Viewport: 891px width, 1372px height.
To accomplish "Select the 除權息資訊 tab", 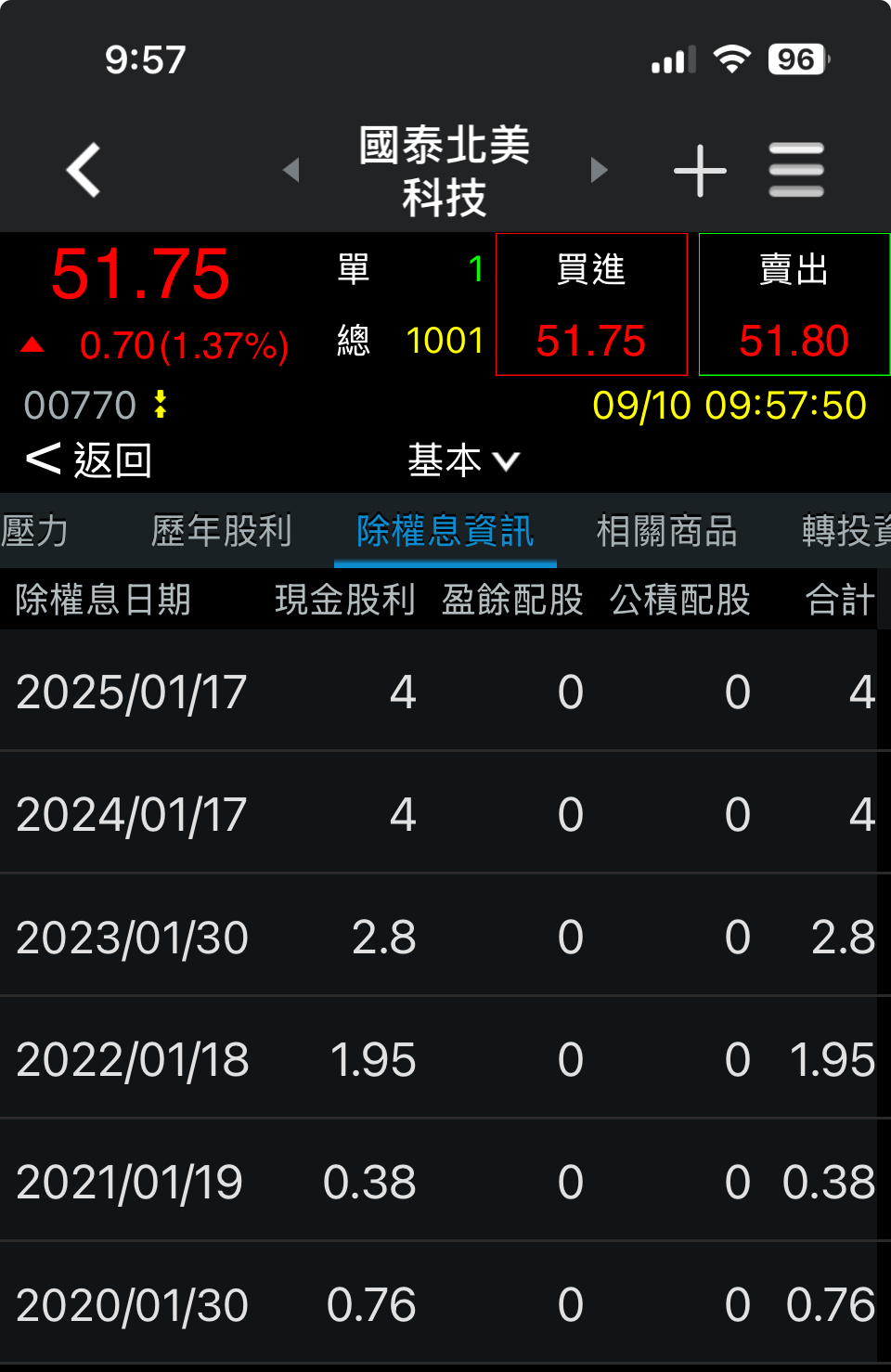I will [445, 531].
